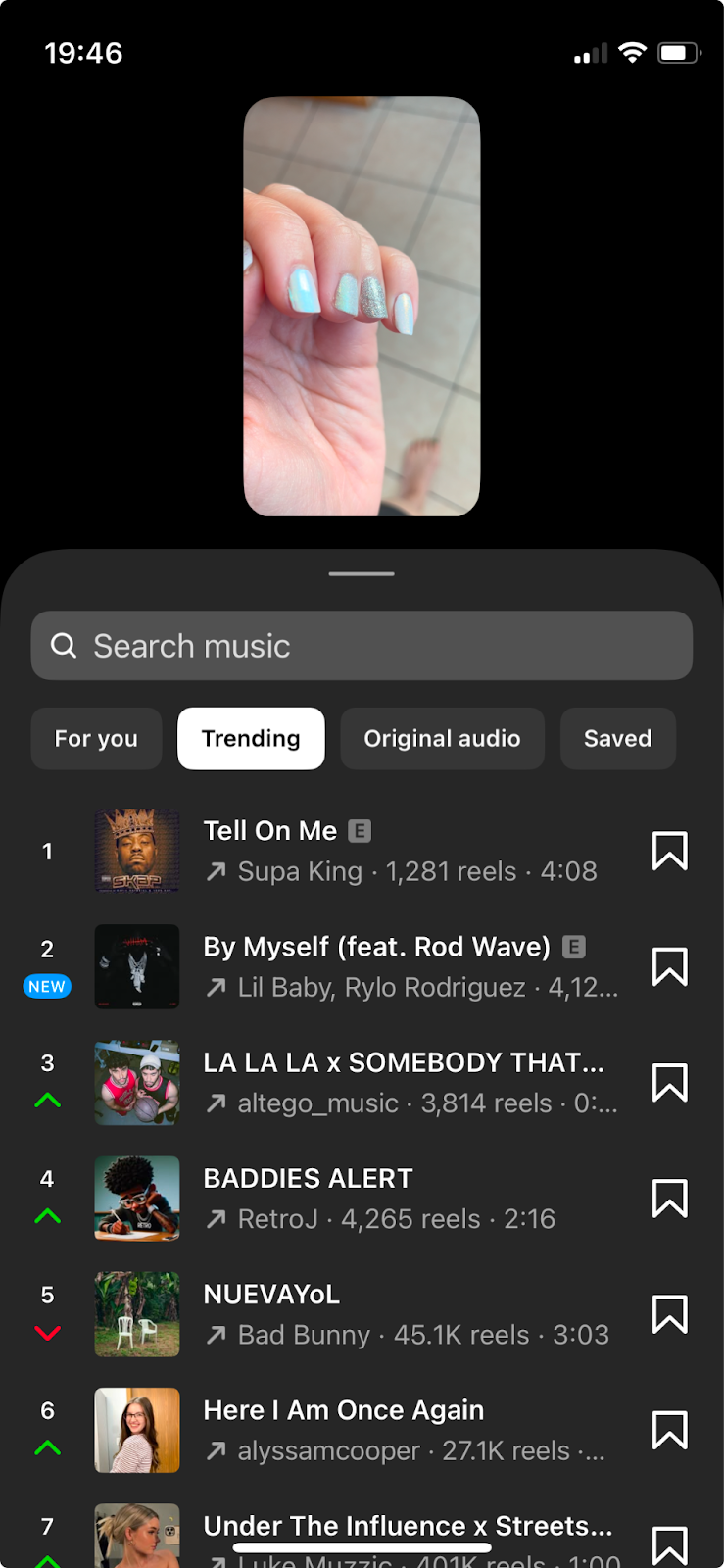724x1568 pixels.
Task: Bookmark Here I Am Once Again
Action: 669,1430
